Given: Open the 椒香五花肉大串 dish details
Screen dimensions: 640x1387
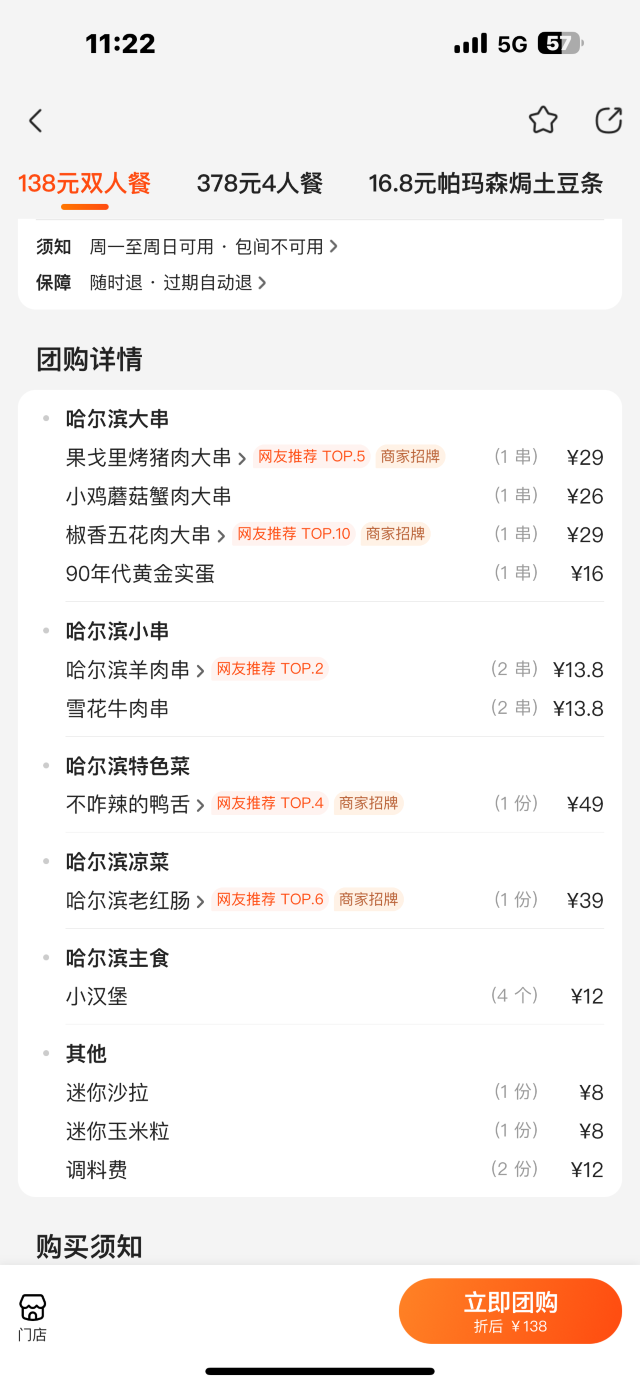Looking at the screenshot, I should point(146,535).
